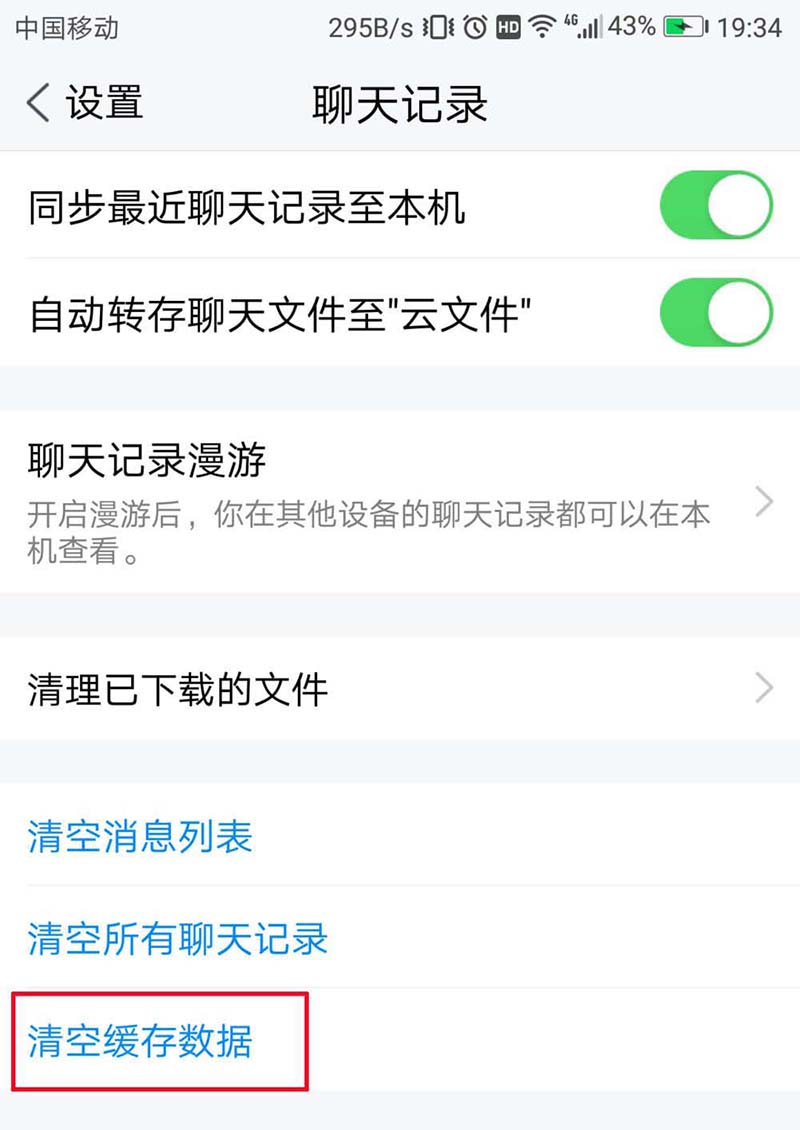800x1130 pixels.
Task: Go back to 设置
Action: (x=85, y=104)
